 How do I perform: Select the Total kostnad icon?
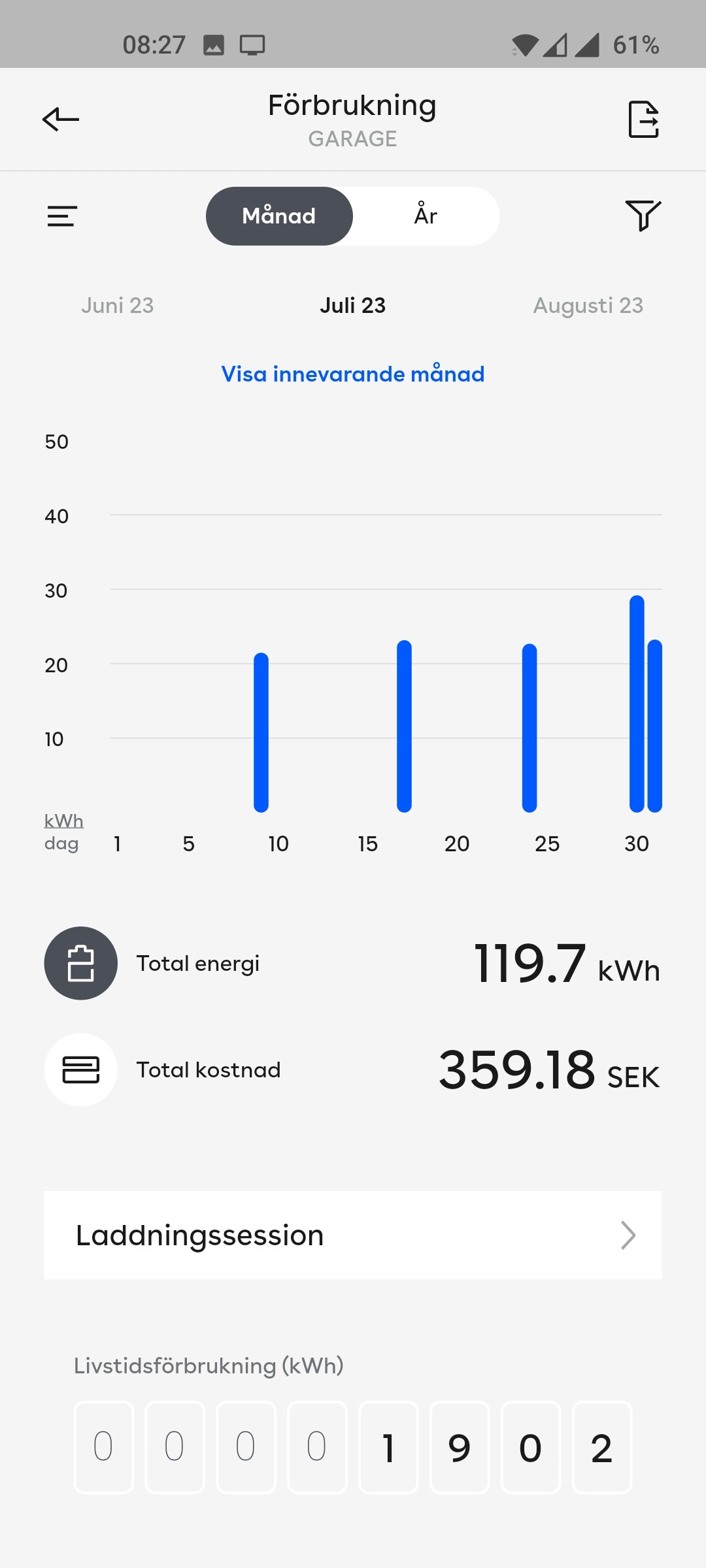coord(81,1070)
